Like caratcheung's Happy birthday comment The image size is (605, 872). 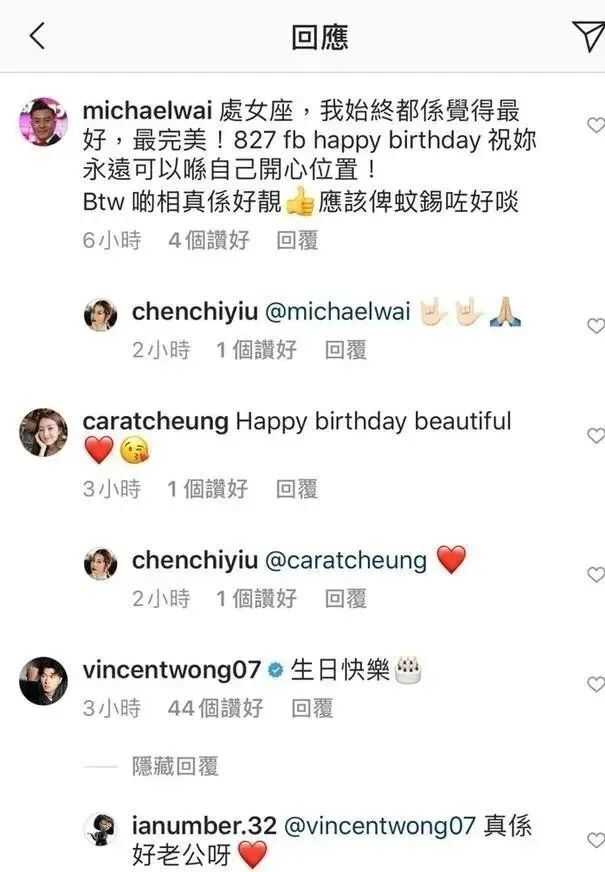click(595, 436)
